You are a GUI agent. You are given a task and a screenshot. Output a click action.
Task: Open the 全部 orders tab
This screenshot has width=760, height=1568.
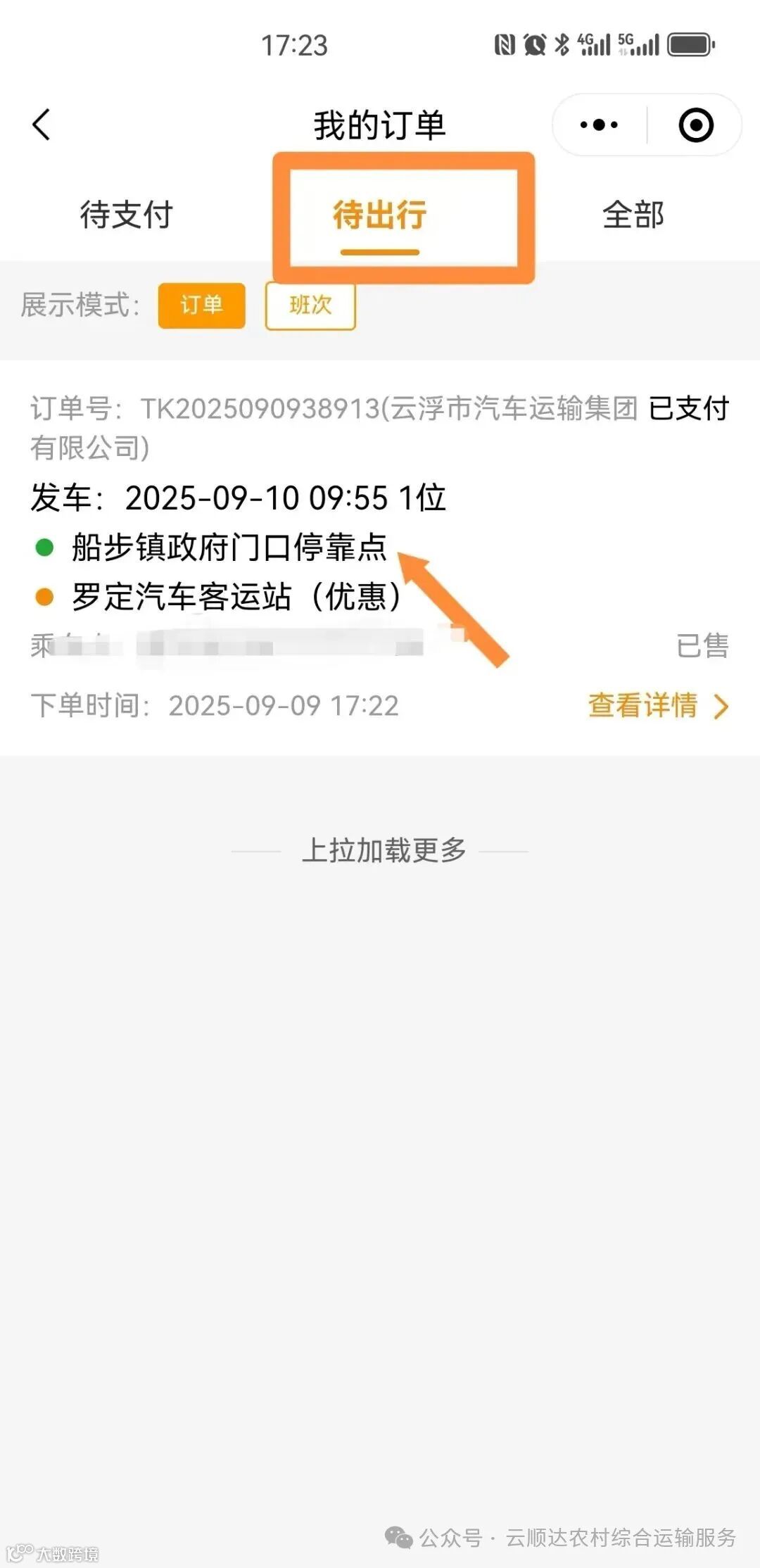(x=634, y=217)
